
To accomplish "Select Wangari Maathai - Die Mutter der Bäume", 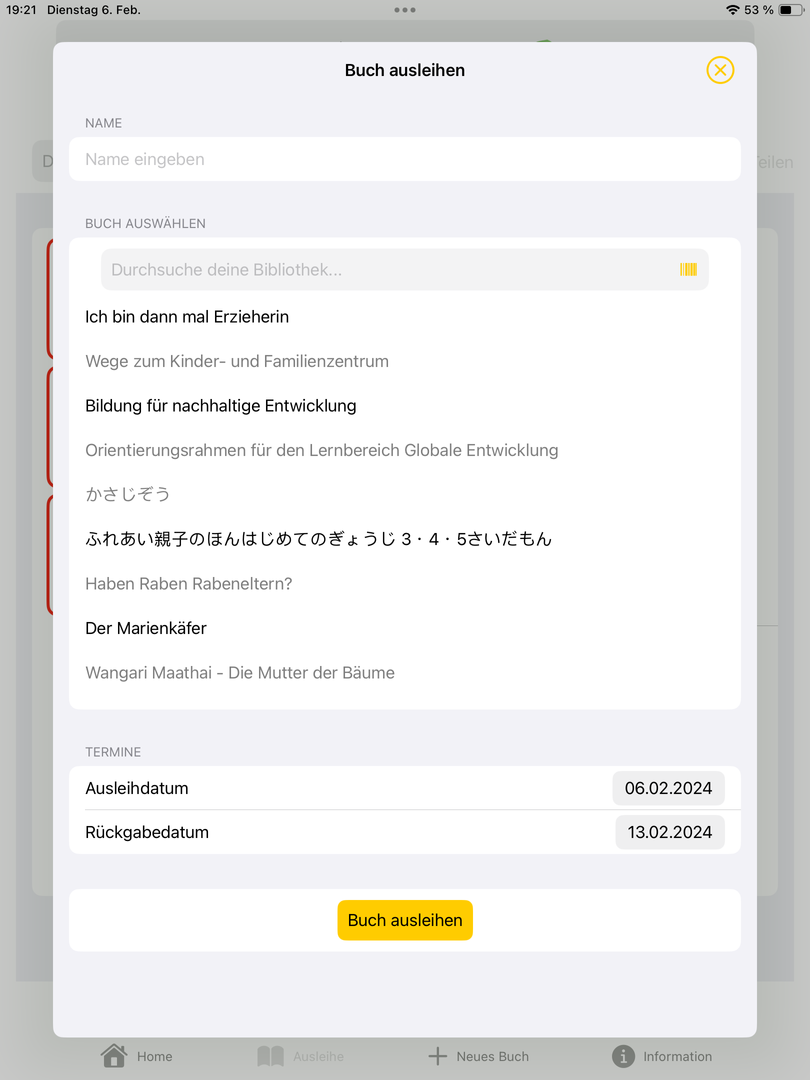I will [240, 673].
